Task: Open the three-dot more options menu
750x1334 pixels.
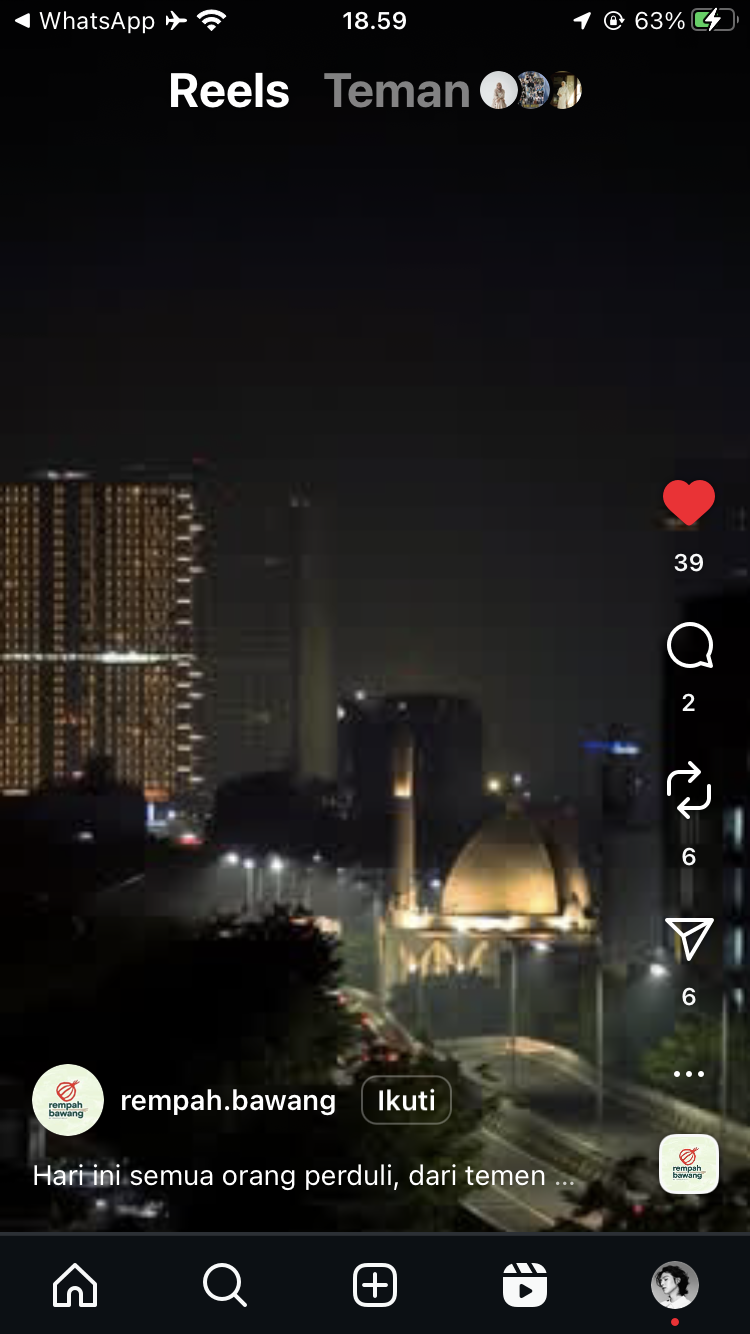Action: point(689,1074)
